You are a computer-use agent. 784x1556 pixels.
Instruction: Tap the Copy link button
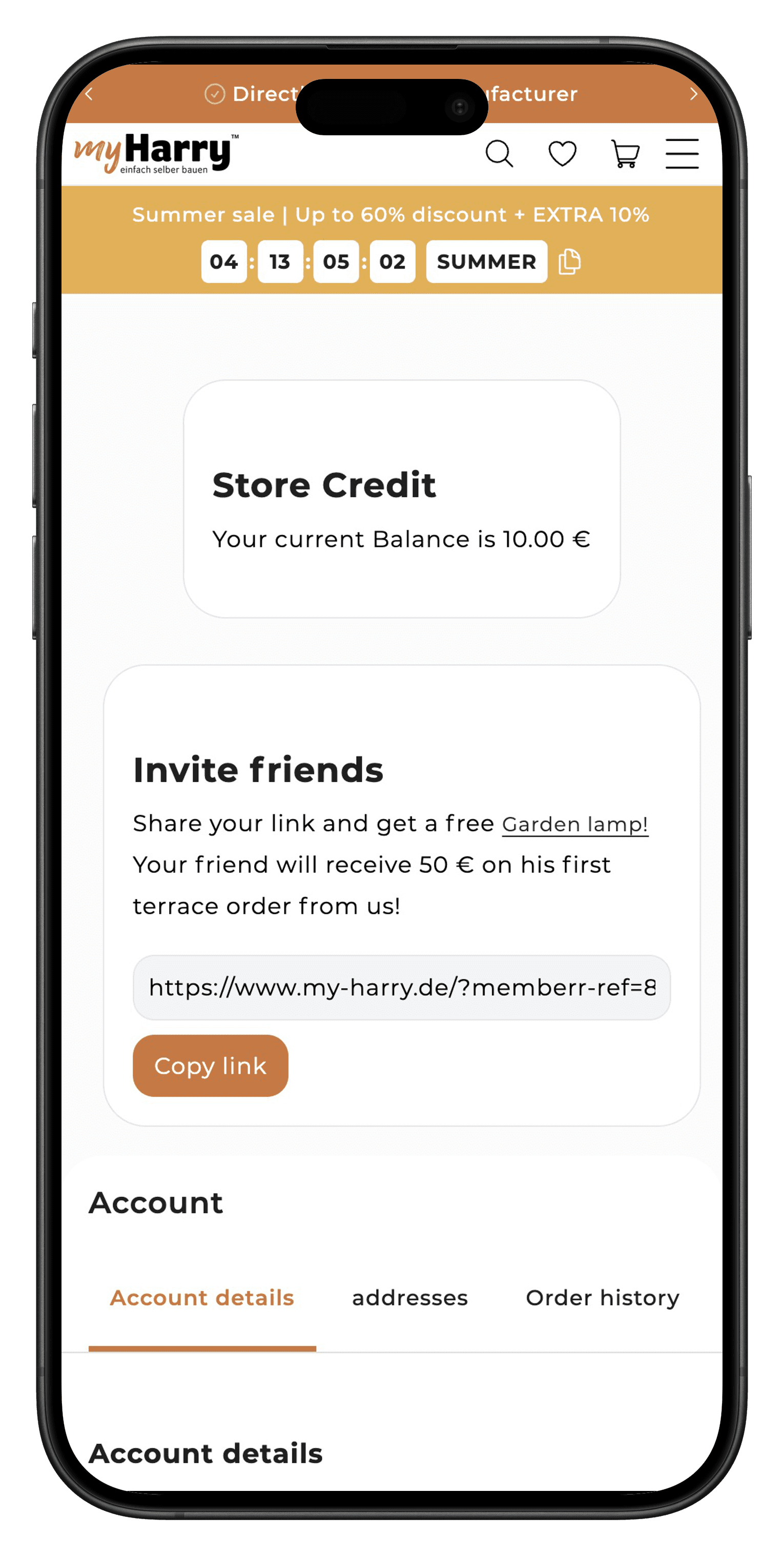click(210, 1066)
